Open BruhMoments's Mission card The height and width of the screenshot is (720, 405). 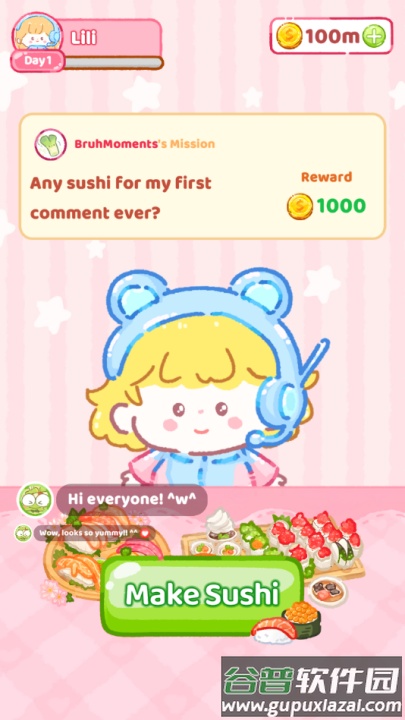pos(202,176)
